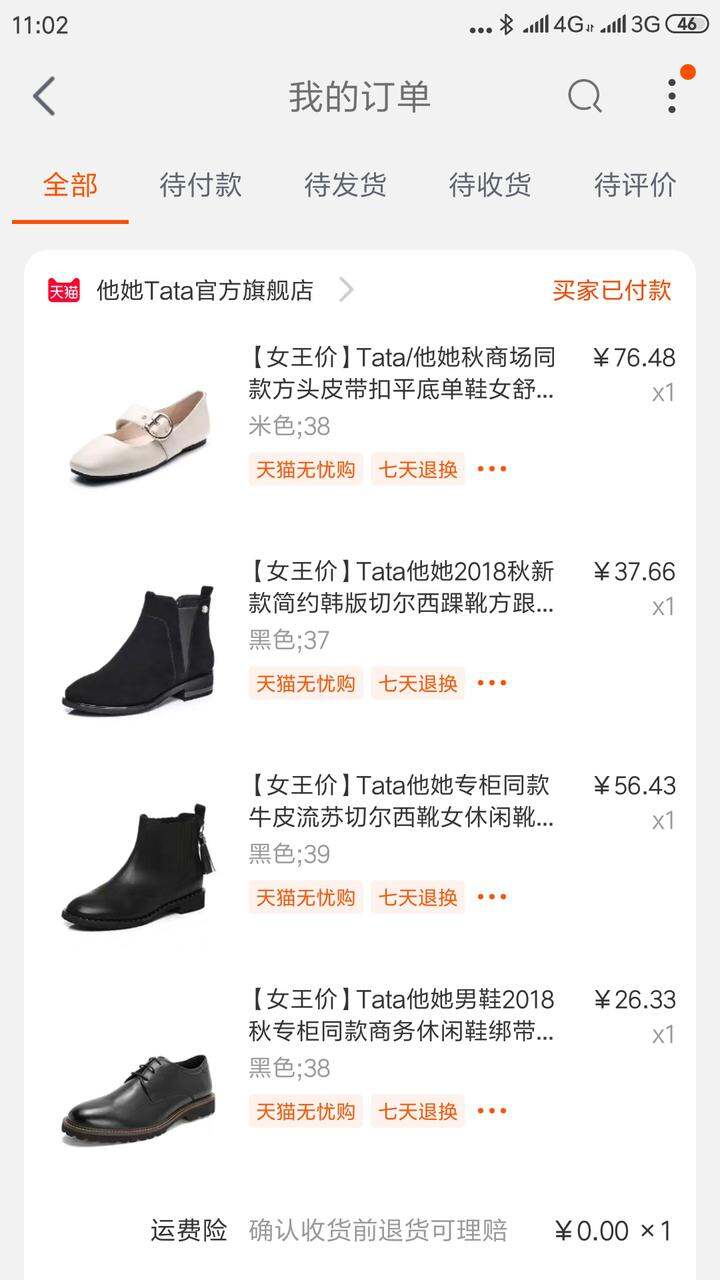720x1280 pixels.
Task: Show more tags for men's 黑色;38 shoe
Action: (492, 1110)
